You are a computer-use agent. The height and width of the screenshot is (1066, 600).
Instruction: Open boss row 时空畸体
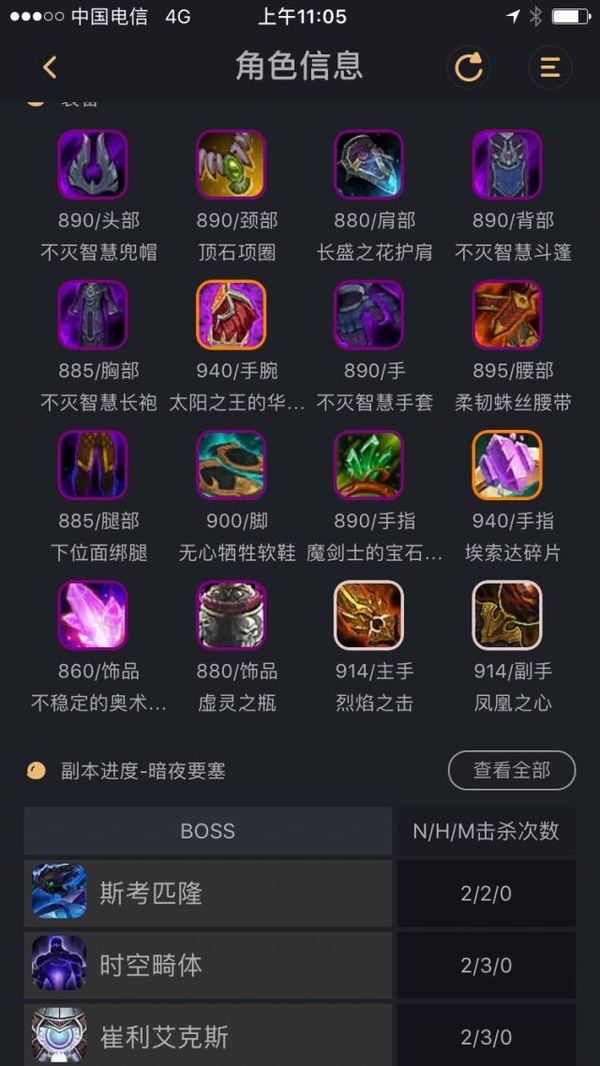click(208, 965)
